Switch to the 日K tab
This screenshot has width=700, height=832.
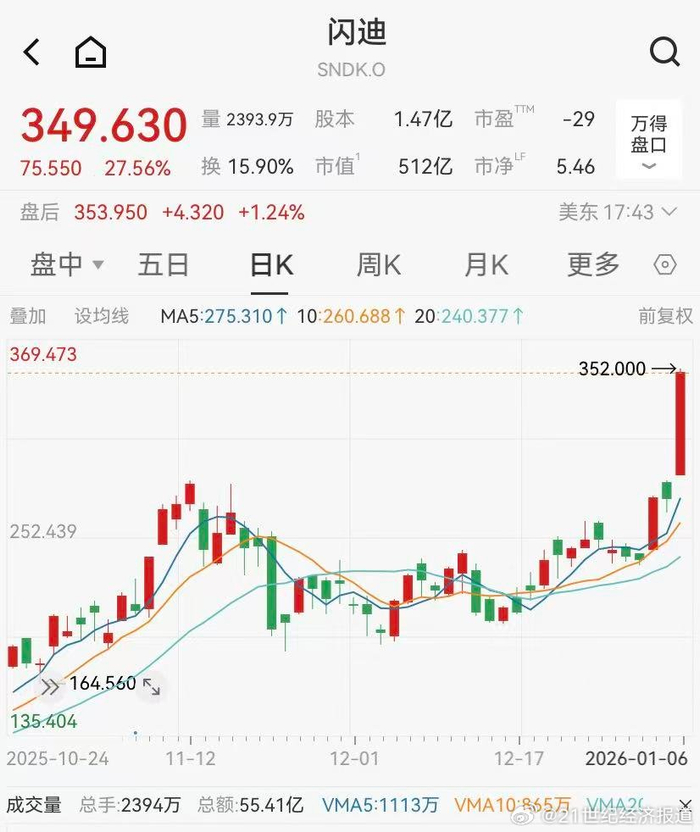tap(271, 265)
